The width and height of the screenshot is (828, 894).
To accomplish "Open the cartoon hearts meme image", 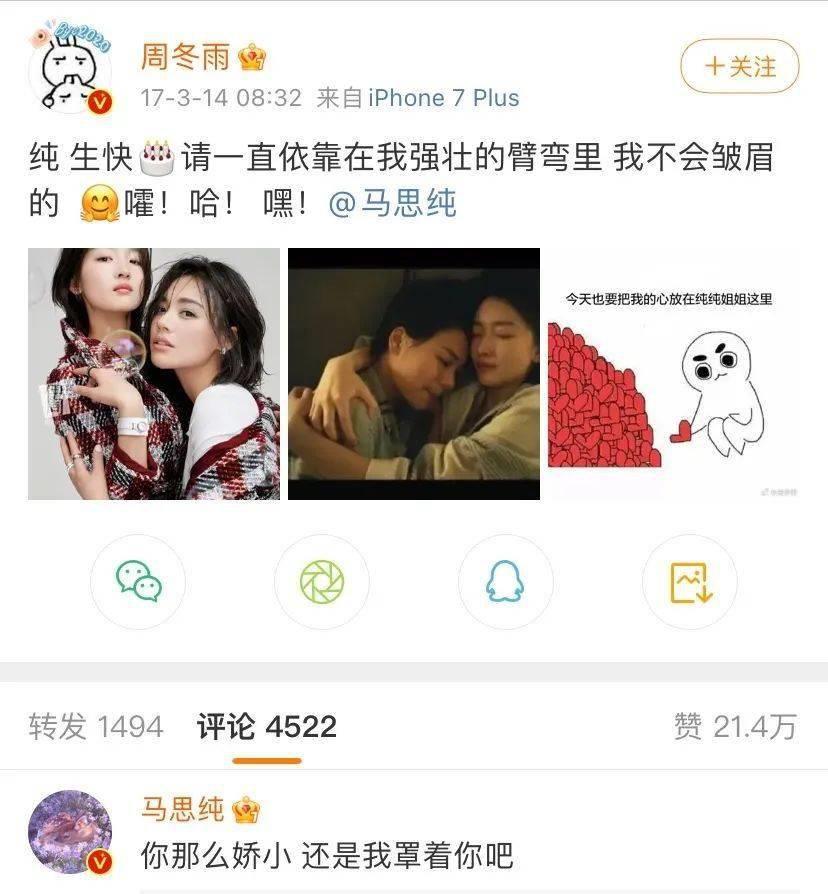I will click(x=673, y=373).
